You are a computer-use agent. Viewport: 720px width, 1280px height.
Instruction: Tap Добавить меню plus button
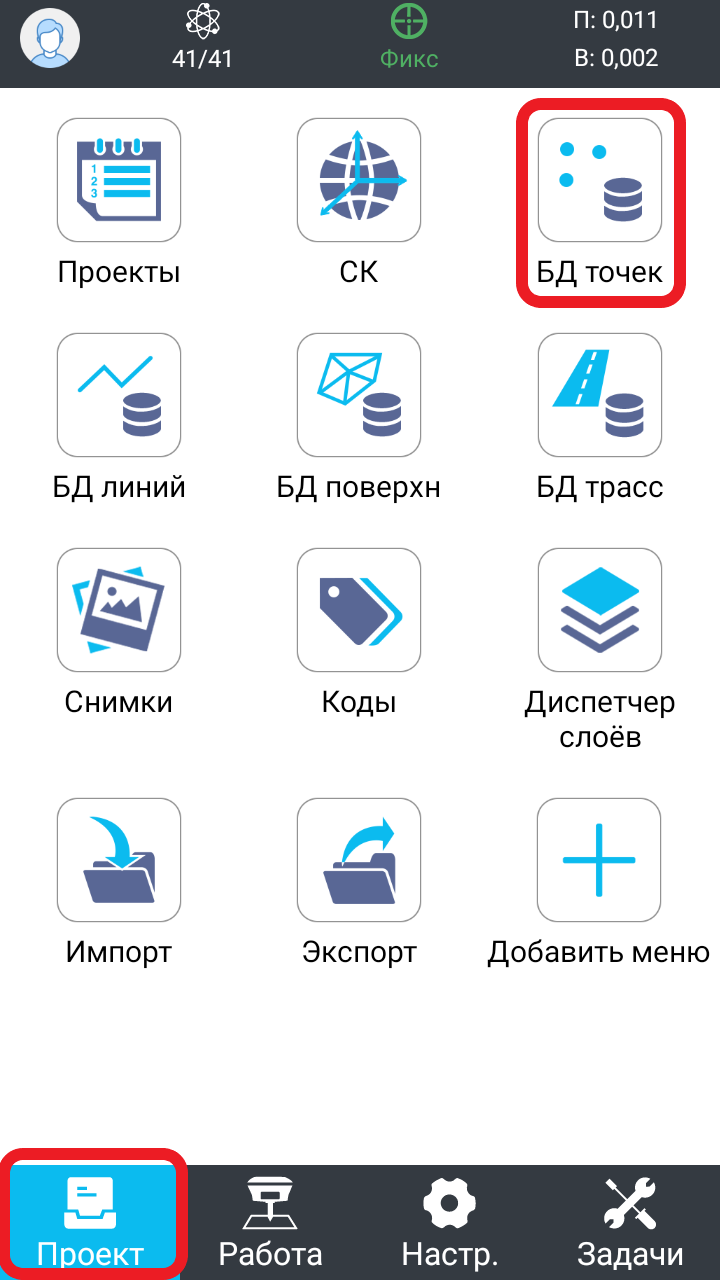click(x=600, y=860)
